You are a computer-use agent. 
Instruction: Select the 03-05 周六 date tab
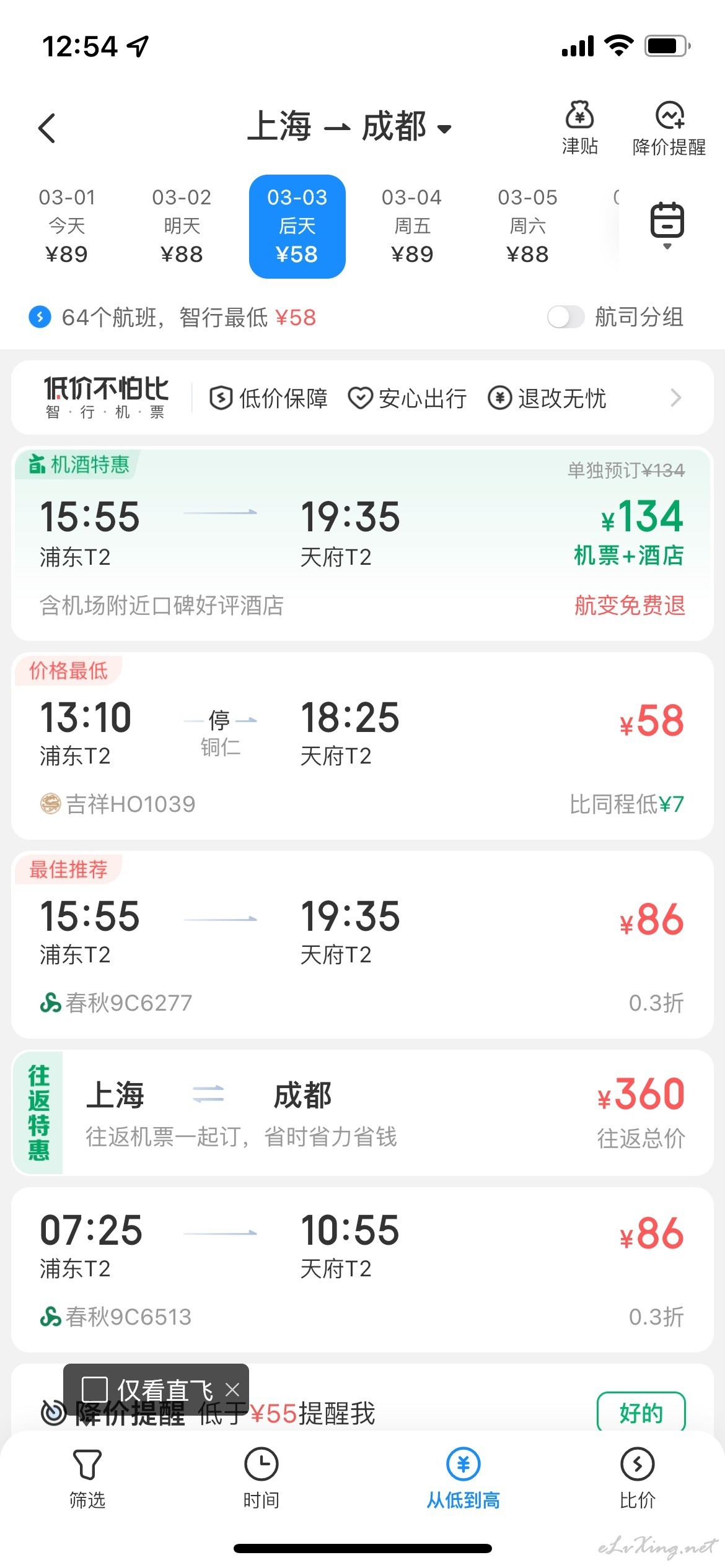(x=527, y=226)
